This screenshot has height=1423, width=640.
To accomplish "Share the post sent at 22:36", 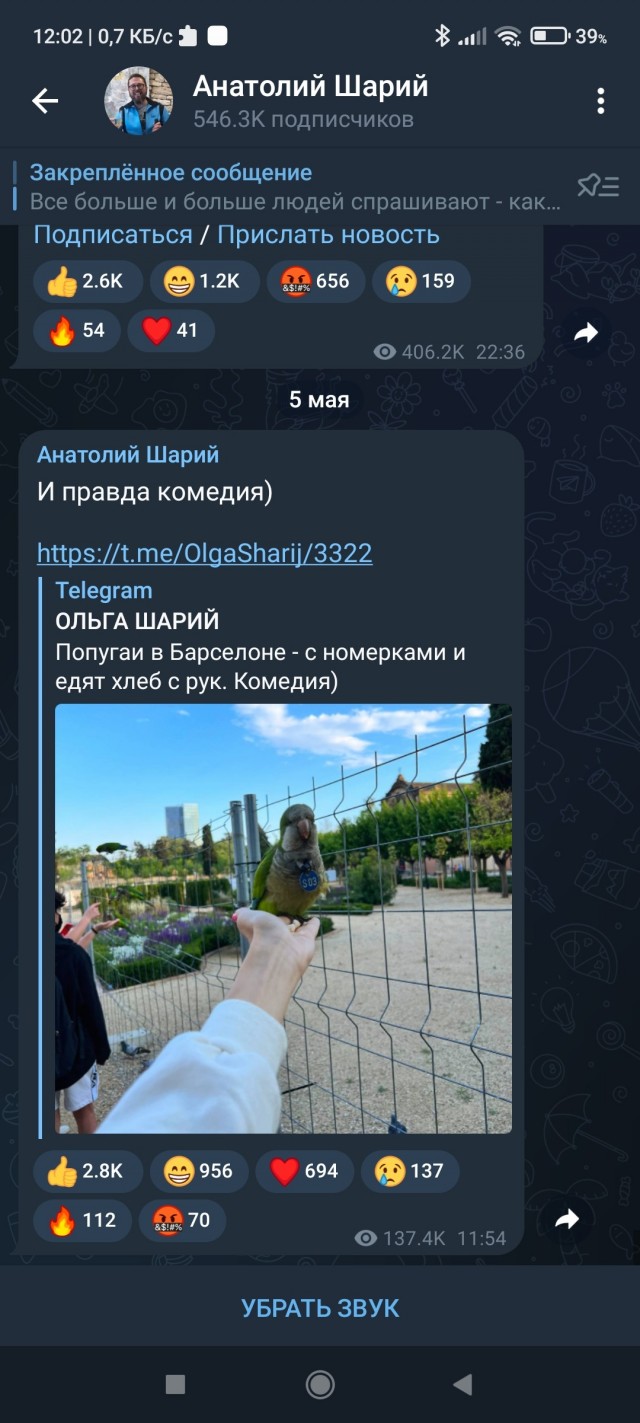I will click(x=585, y=333).
